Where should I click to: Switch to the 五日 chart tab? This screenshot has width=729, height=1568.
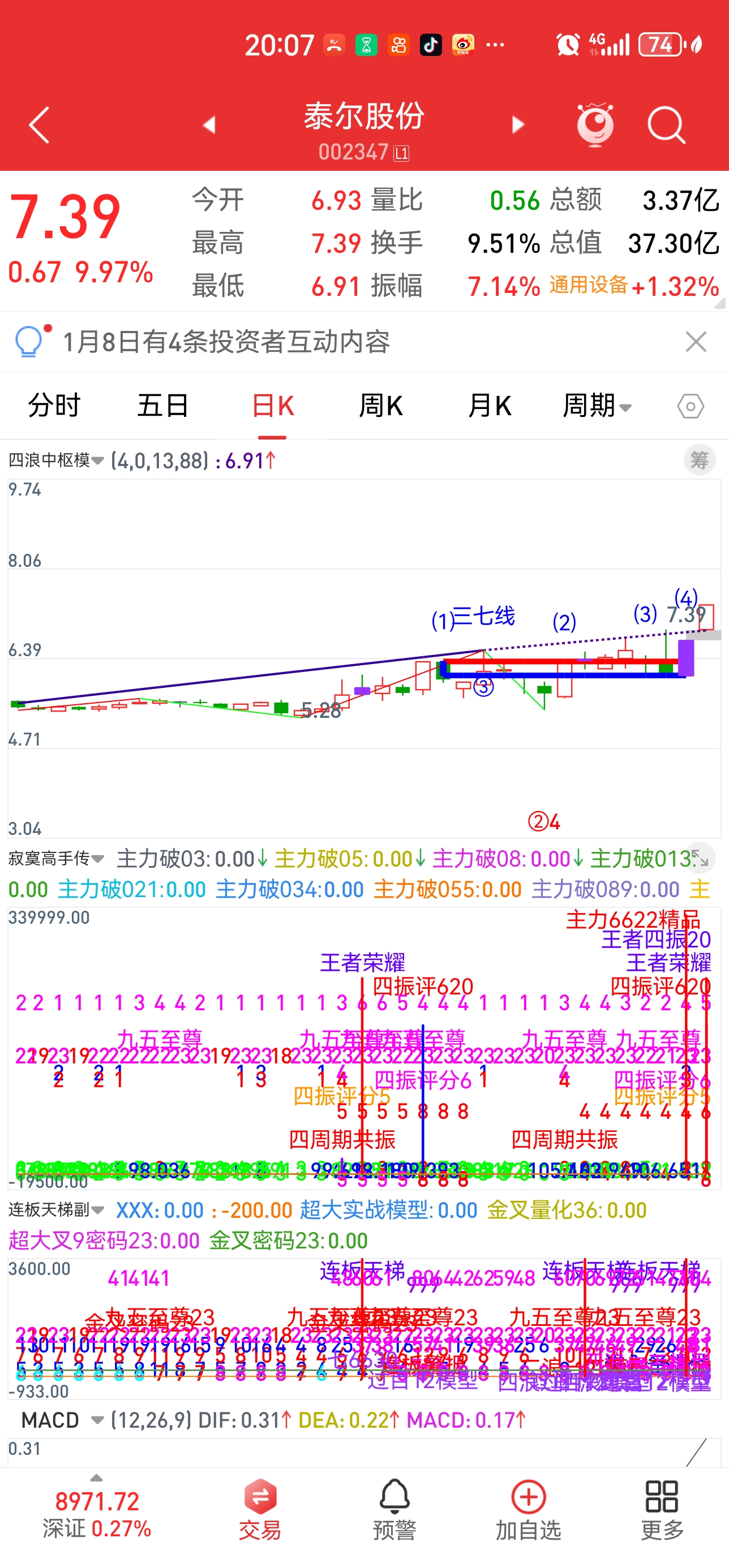(162, 406)
